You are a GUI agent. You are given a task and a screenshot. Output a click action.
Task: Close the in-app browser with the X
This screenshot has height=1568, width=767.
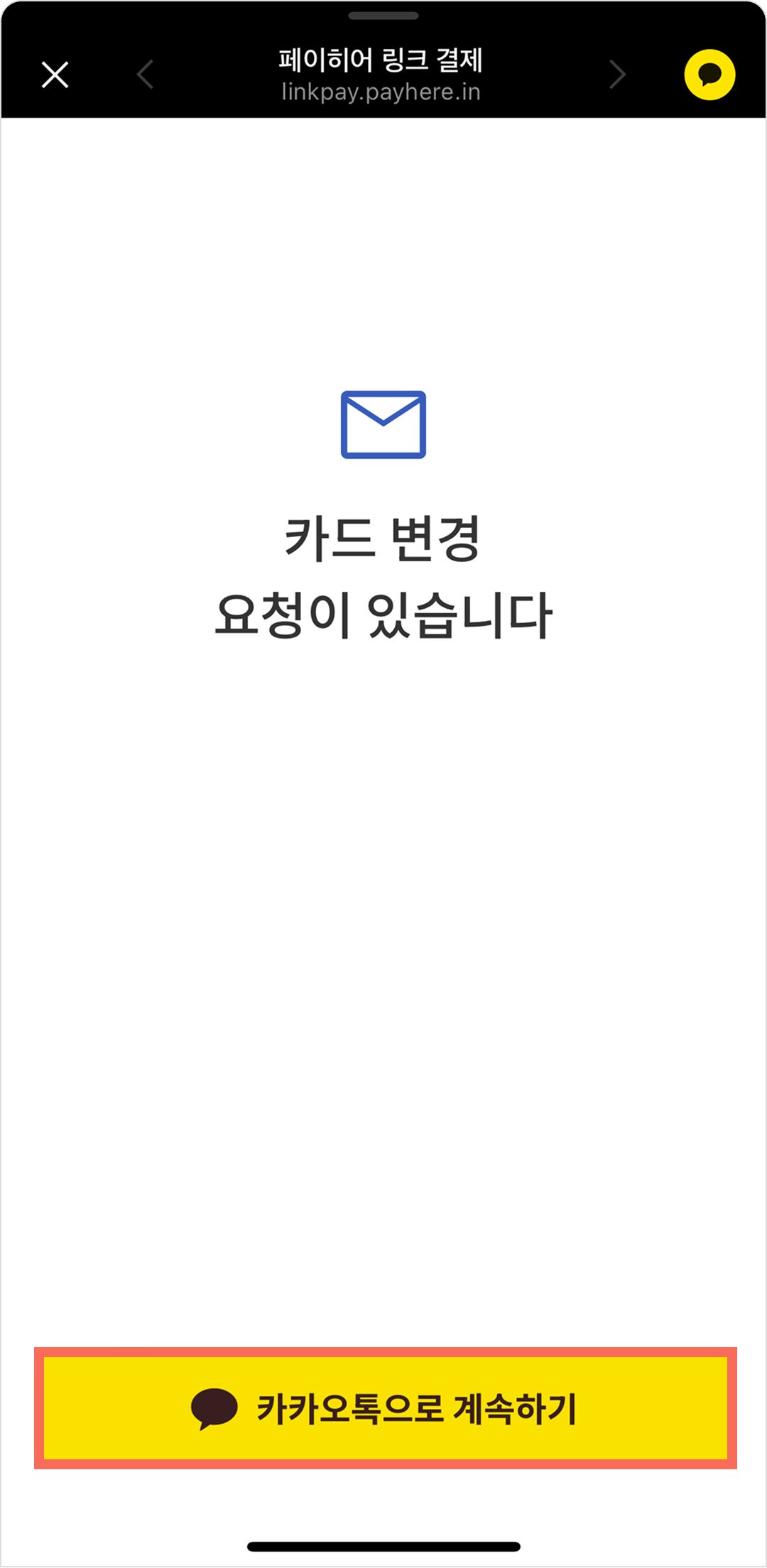coord(55,75)
